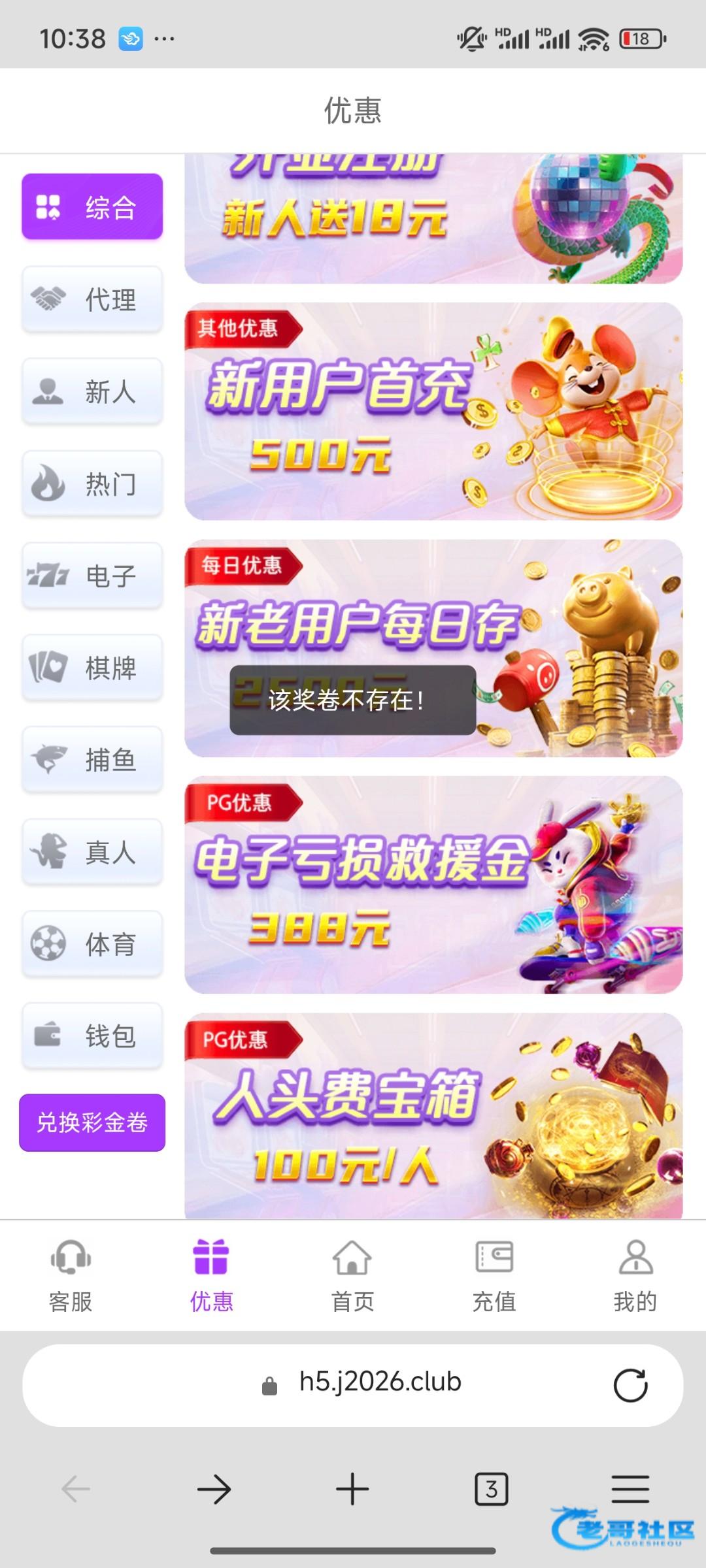The height and width of the screenshot is (1568, 706).
Task: Open the 钱包 category
Action: [92, 1036]
